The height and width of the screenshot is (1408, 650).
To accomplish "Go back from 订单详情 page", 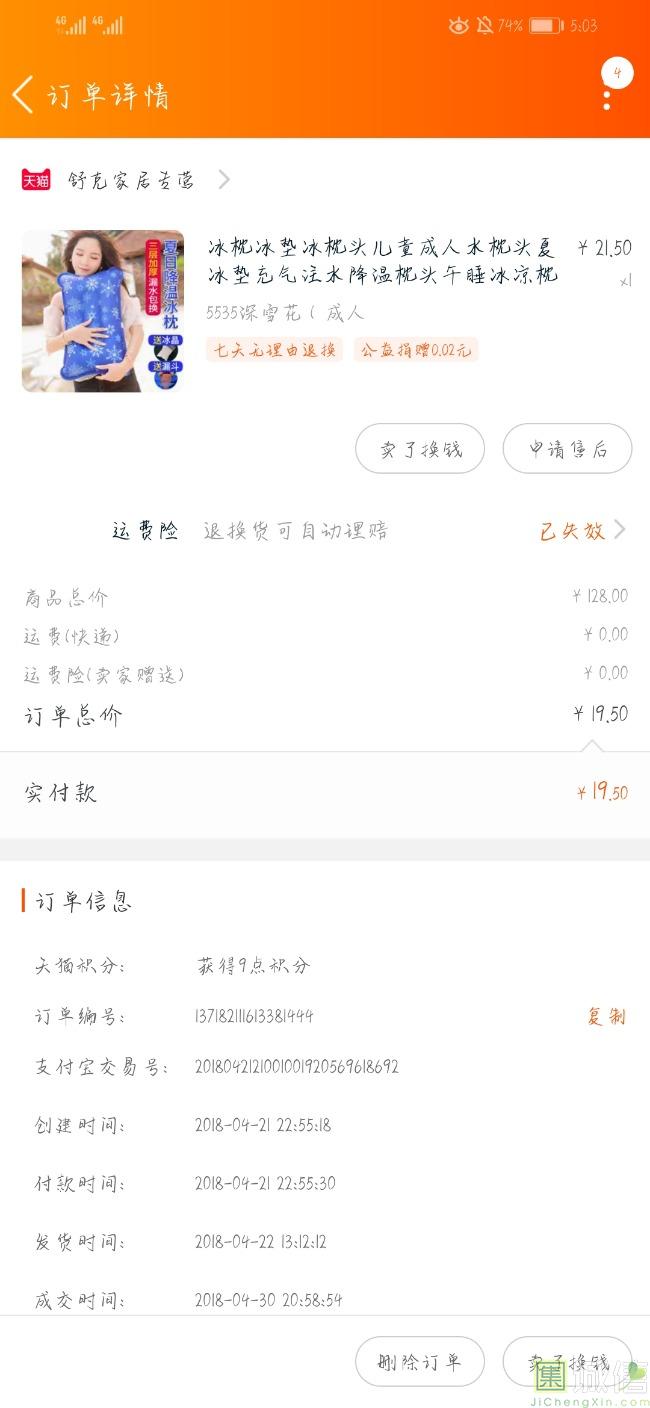I will pos(23,95).
